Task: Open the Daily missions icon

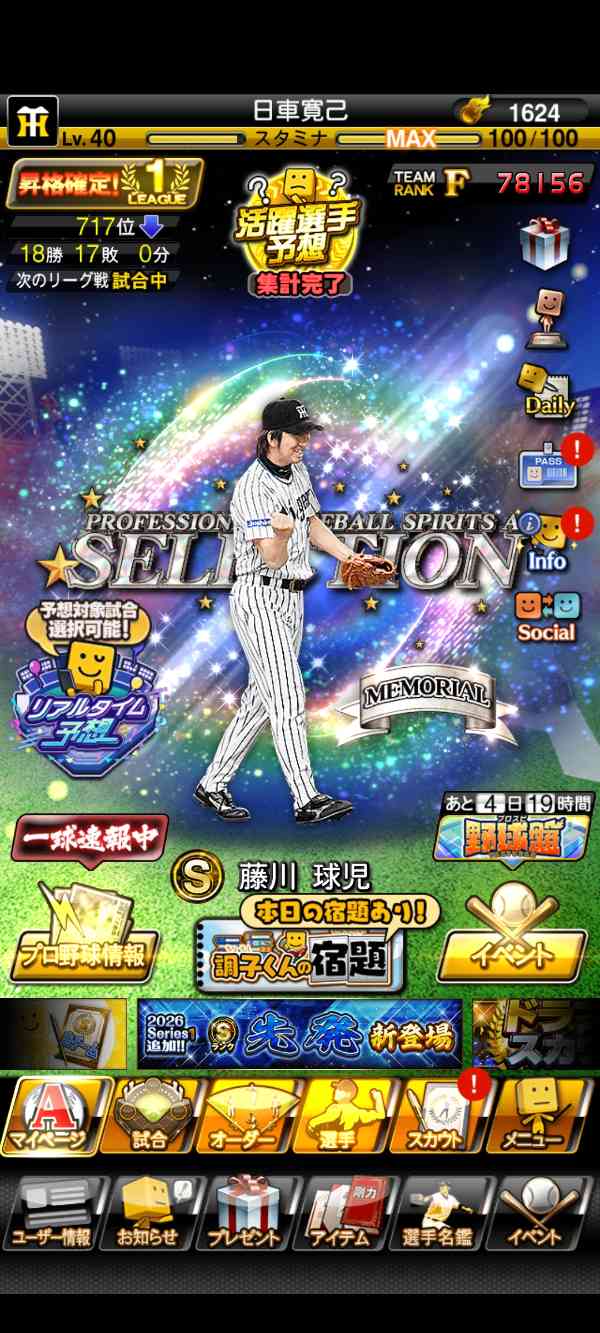Action: pyautogui.click(x=547, y=390)
